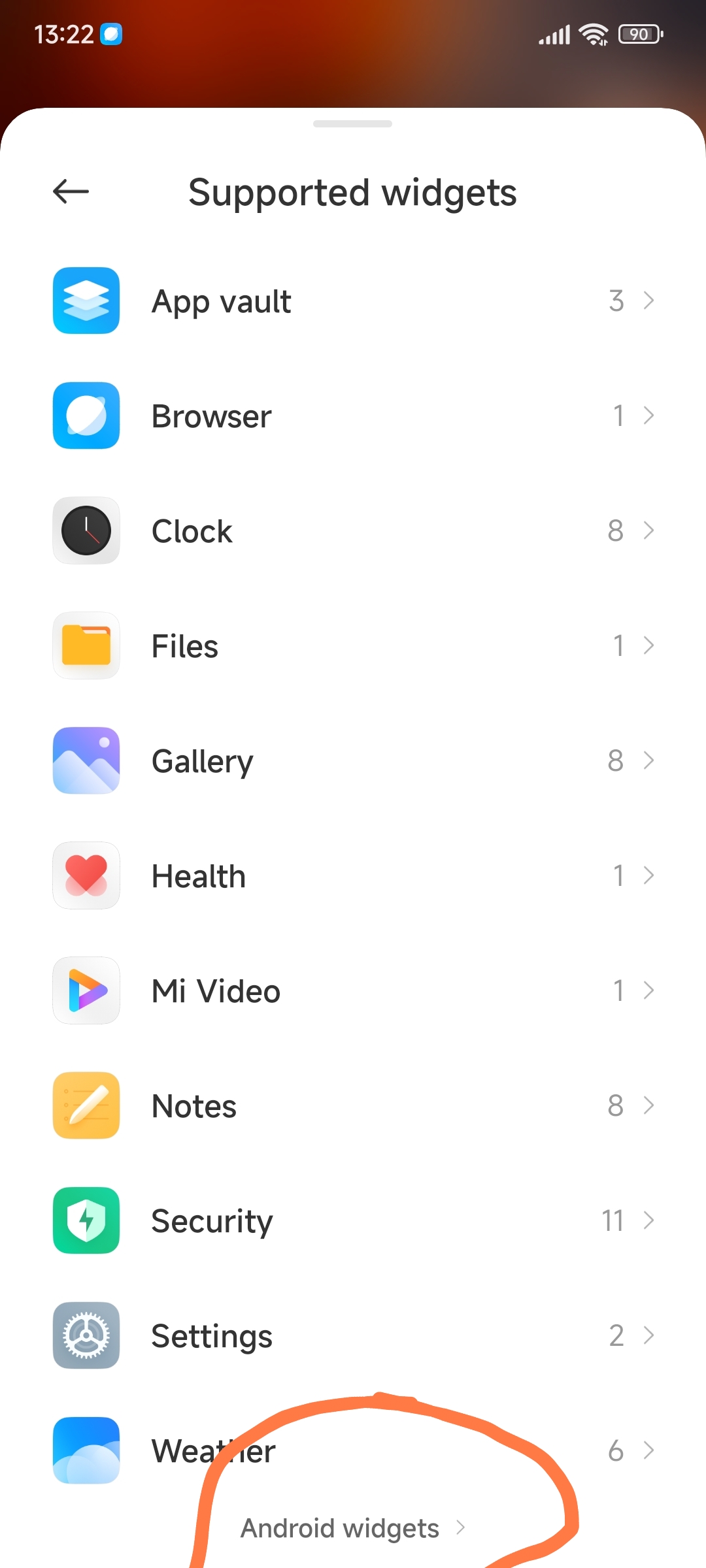Open Browser widgets list
Screen dimensions: 706x1568
coord(353,416)
